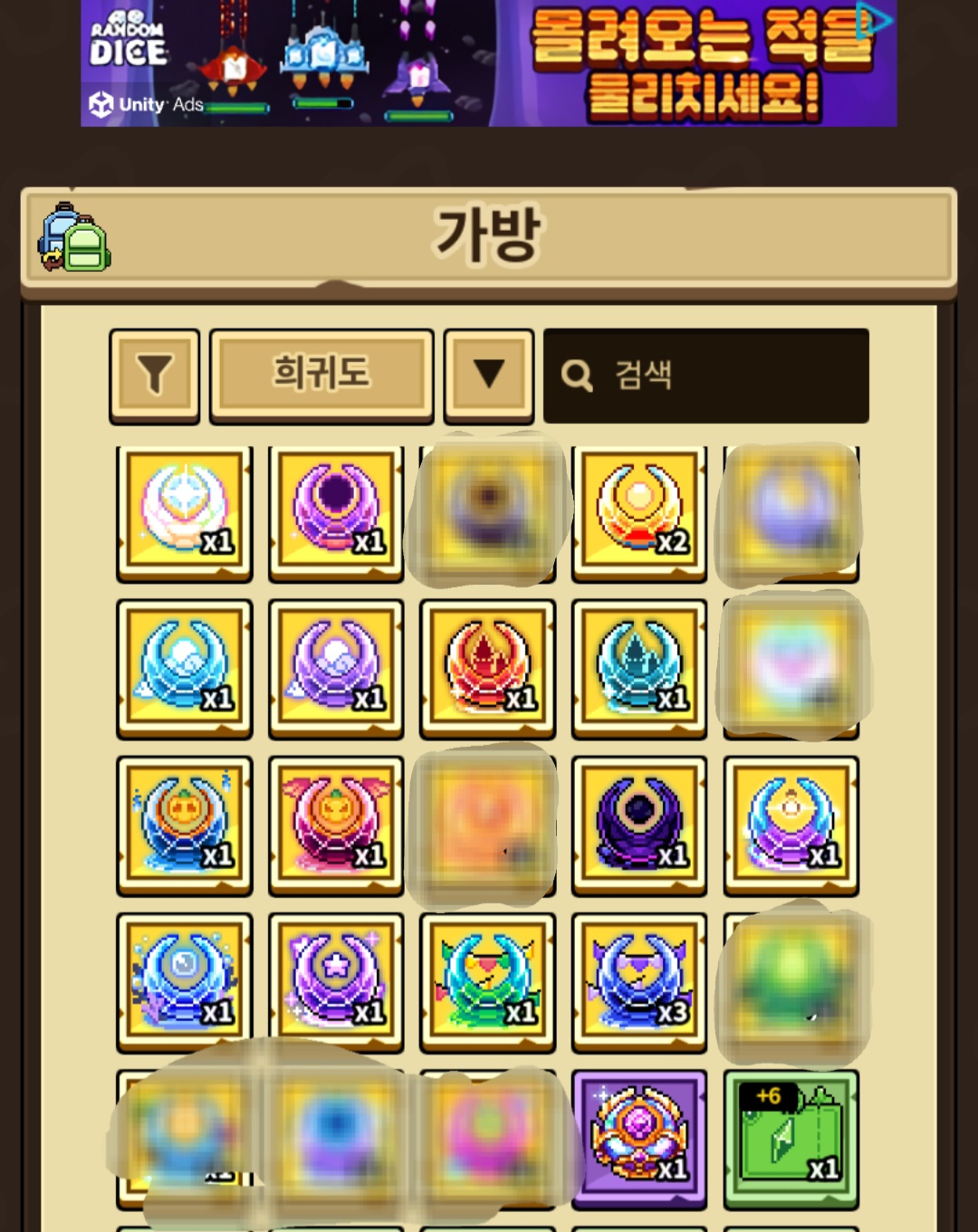
Task: Select the dark purple orb in third row
Action: pos(639,826)
